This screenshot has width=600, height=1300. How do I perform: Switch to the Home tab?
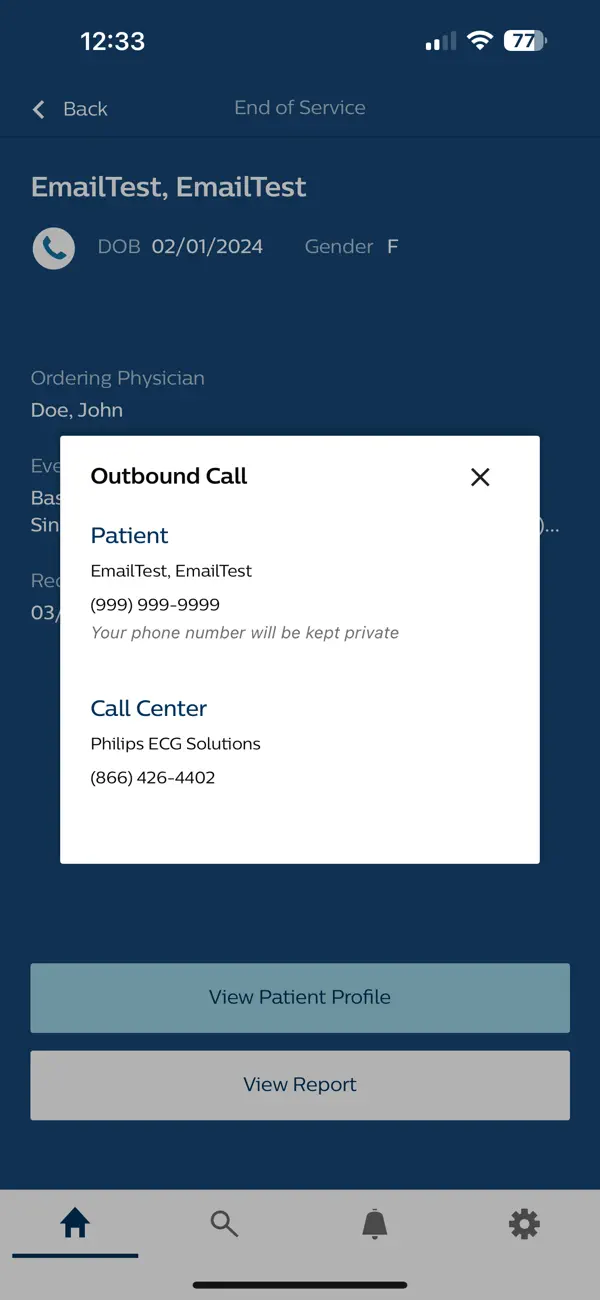click(75, 1223)
